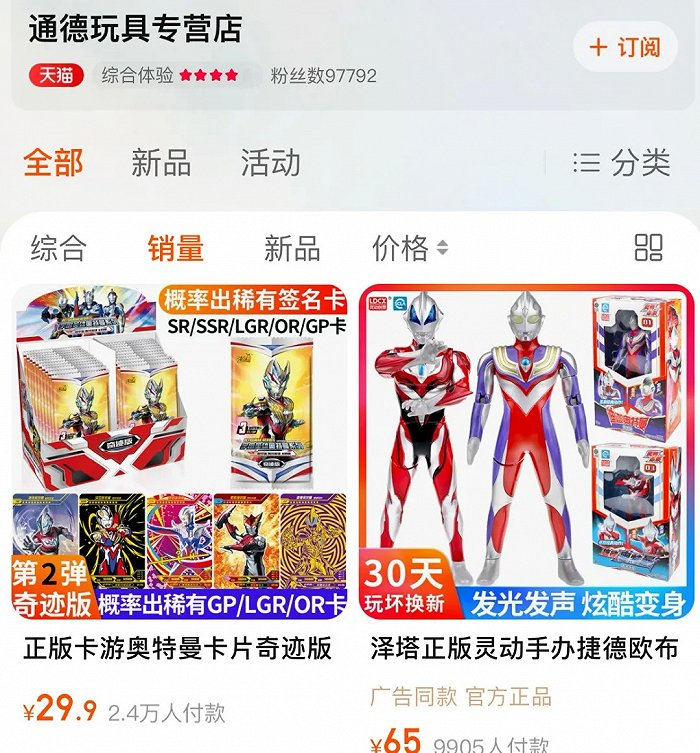
Task: Open 通德玩具专营店 store details
Action: click(135, 28)
